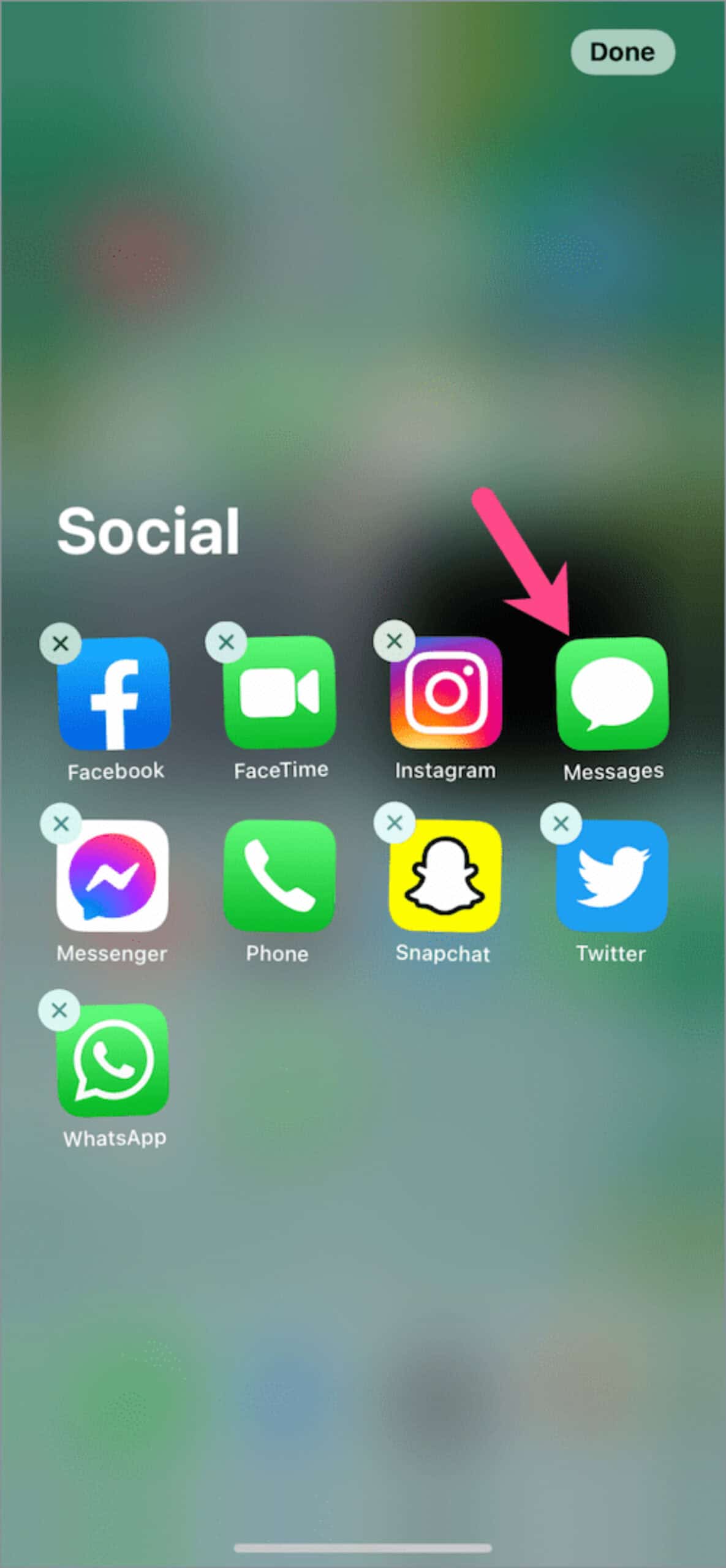Select the WhatsApp app icon
Screen dimensions: 726x1568
(x=113, y=1060)
